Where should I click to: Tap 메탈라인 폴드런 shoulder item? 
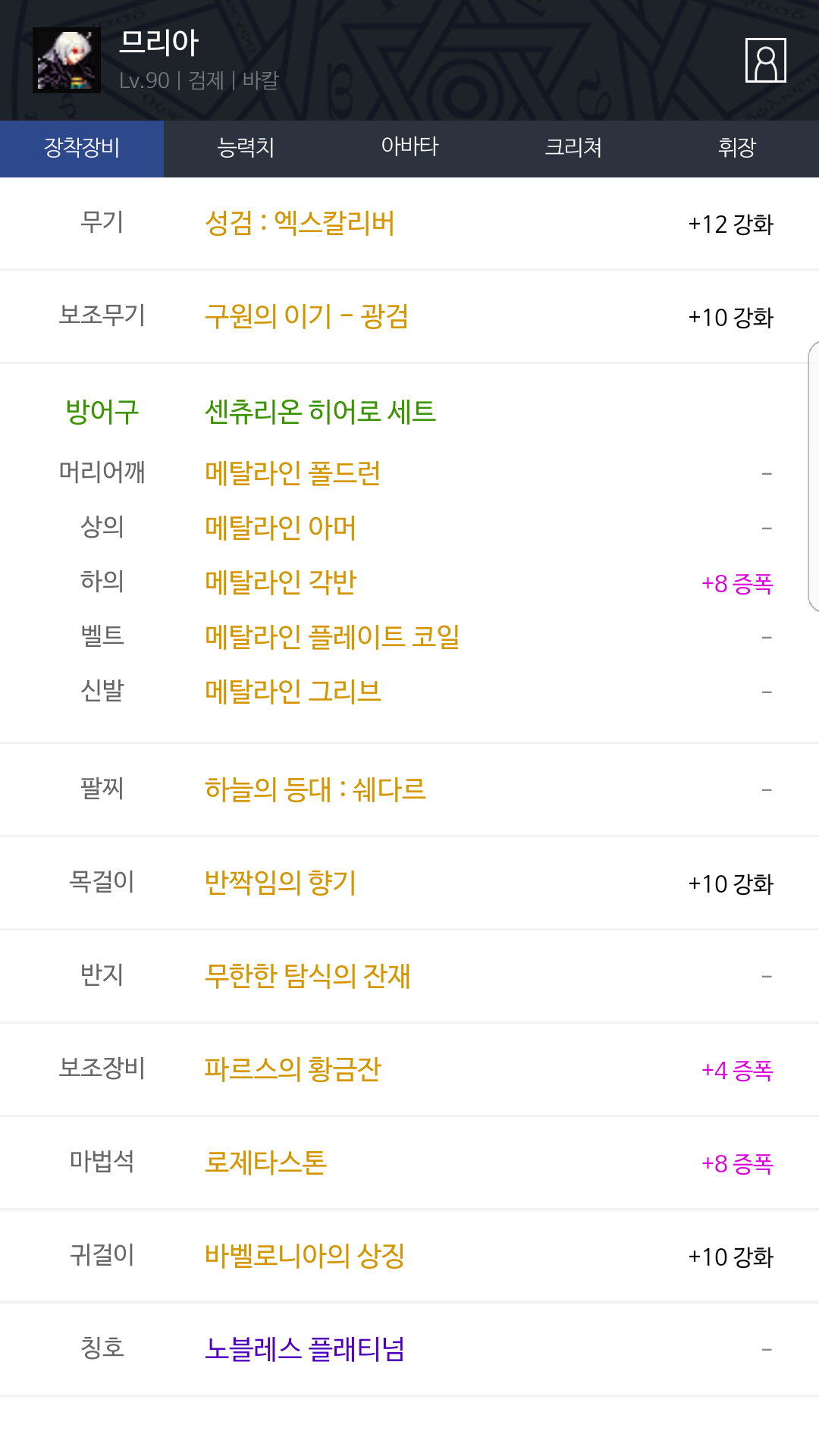pos(293,473)
